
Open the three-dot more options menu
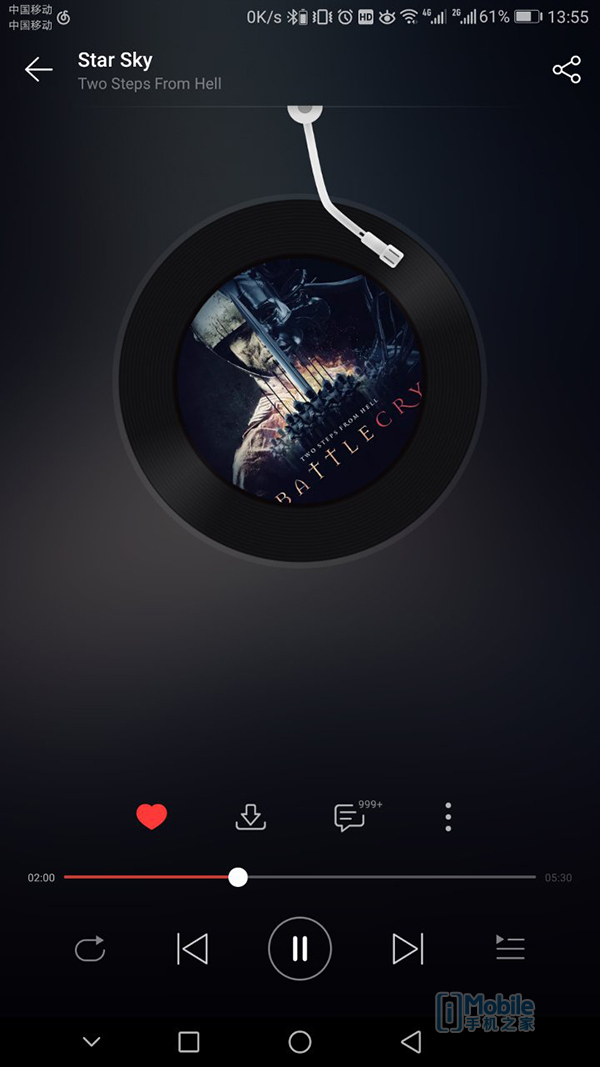coord(448,817)
